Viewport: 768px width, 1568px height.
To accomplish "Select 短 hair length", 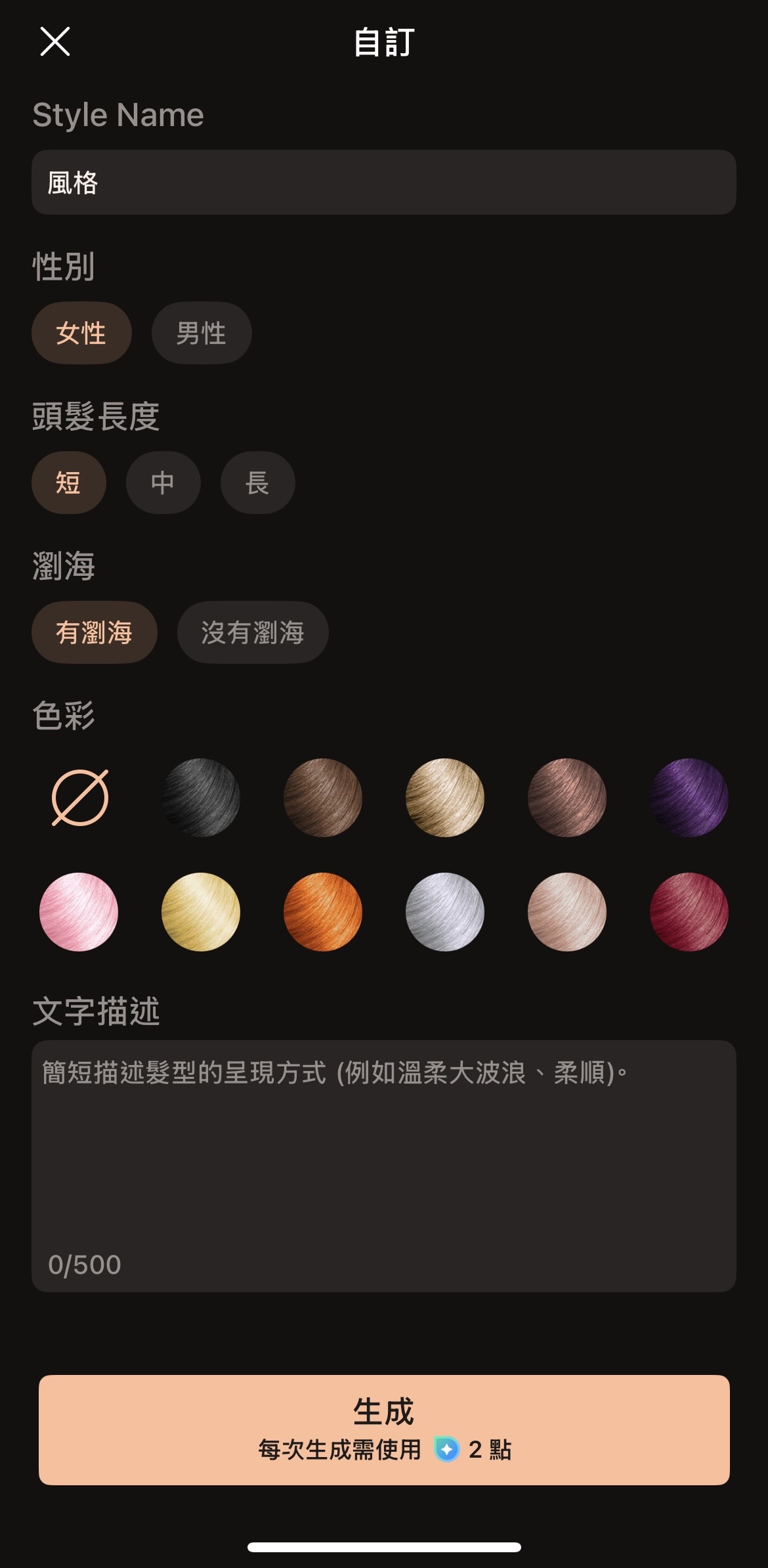I will [68, 483].
